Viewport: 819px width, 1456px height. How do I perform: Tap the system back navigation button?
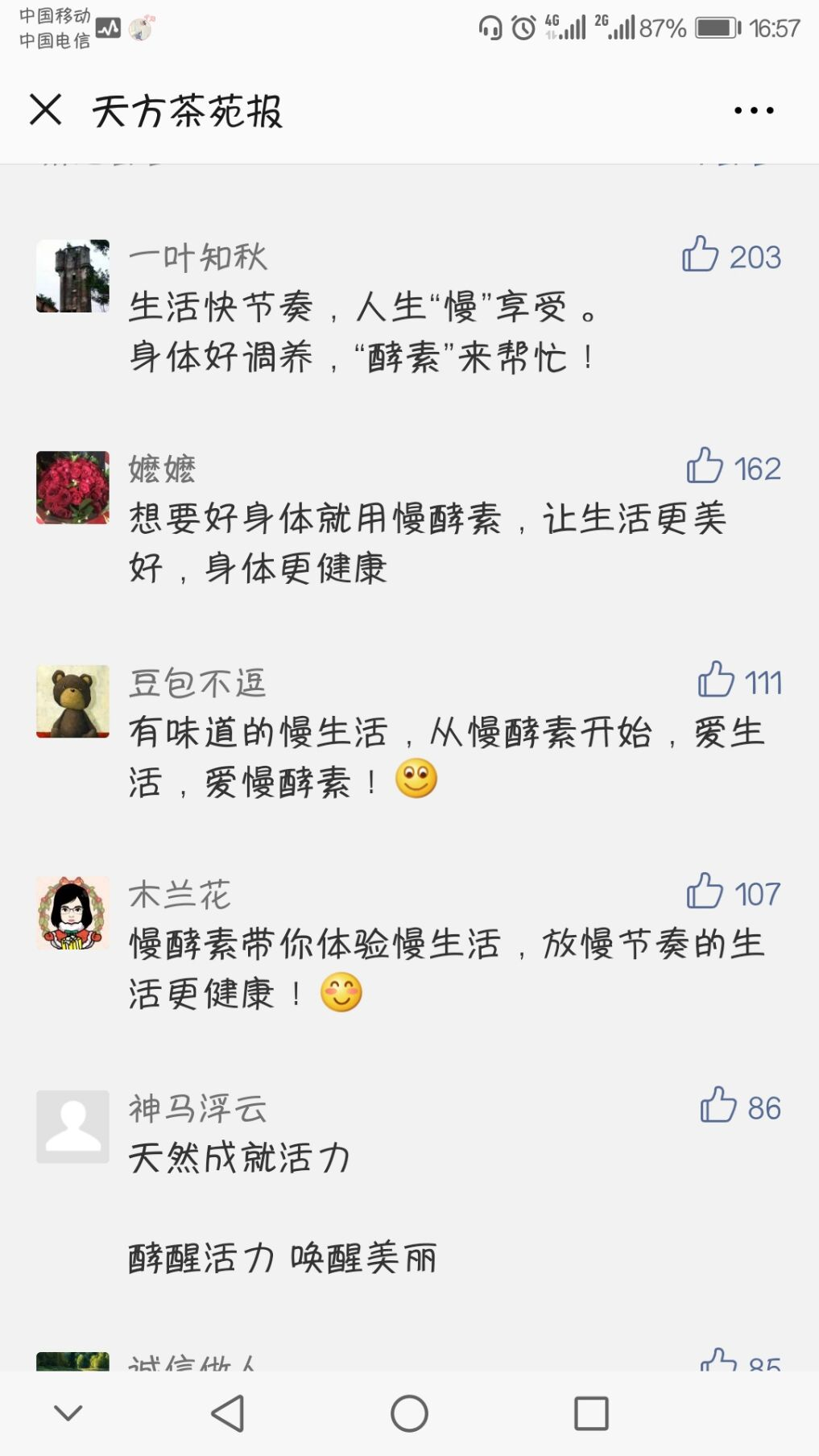tap(228, 1413)
